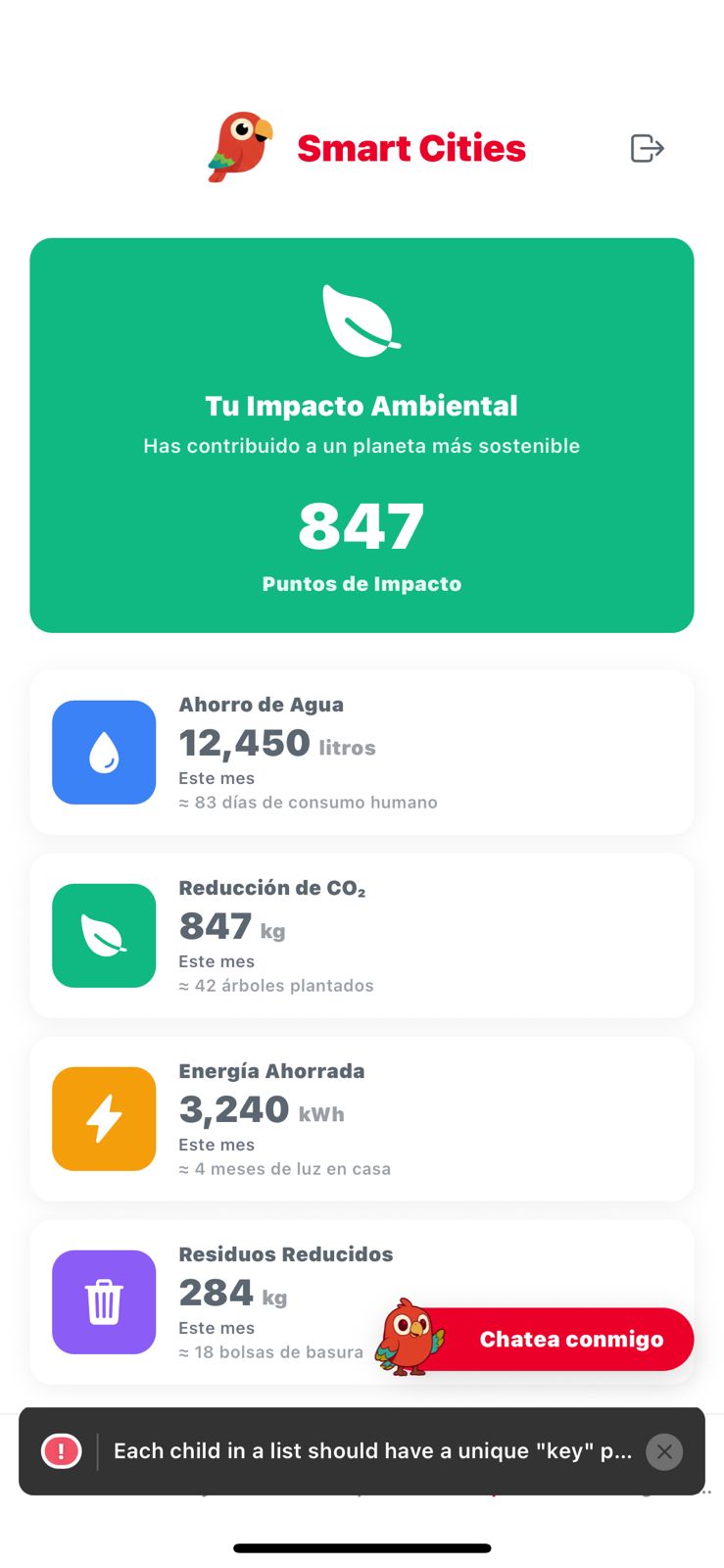Dismiss the key prop error banner
The image size is (724, 1568).
(664, 1451)
